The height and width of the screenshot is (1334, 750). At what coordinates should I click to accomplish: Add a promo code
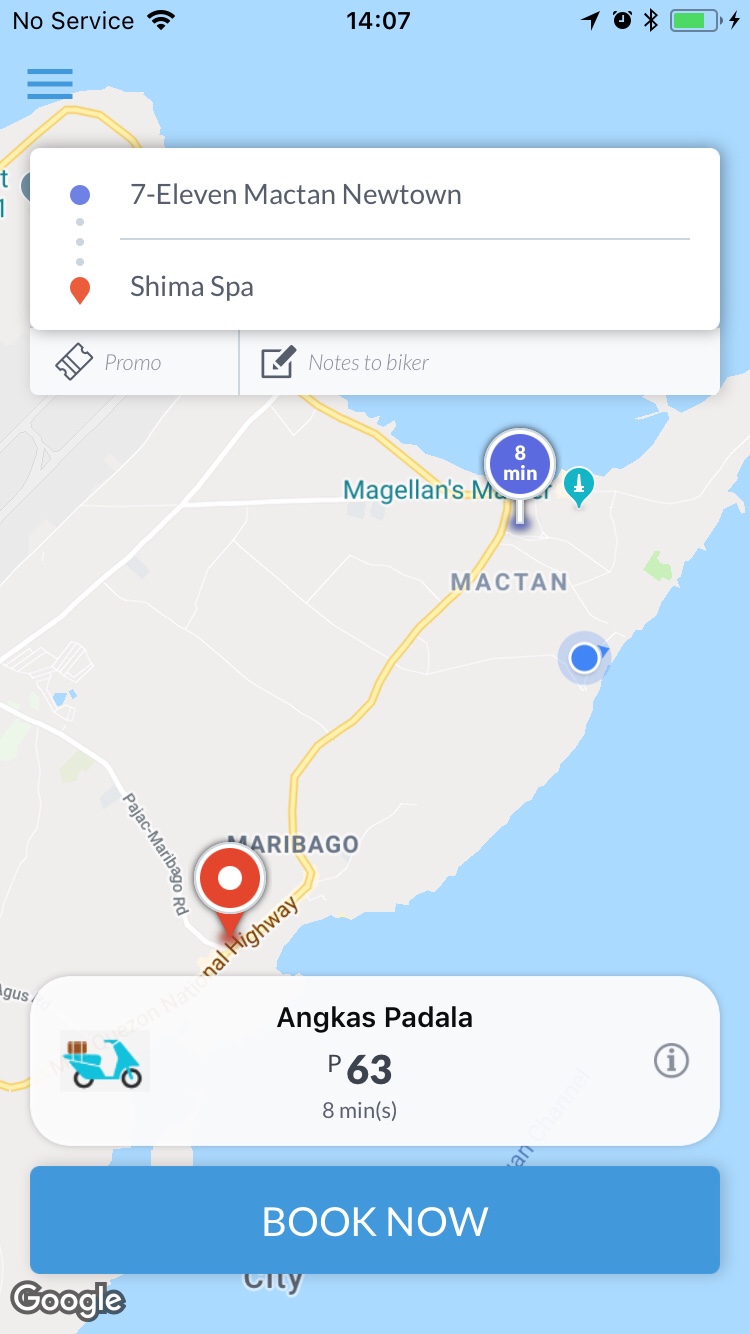coord(132,363)
